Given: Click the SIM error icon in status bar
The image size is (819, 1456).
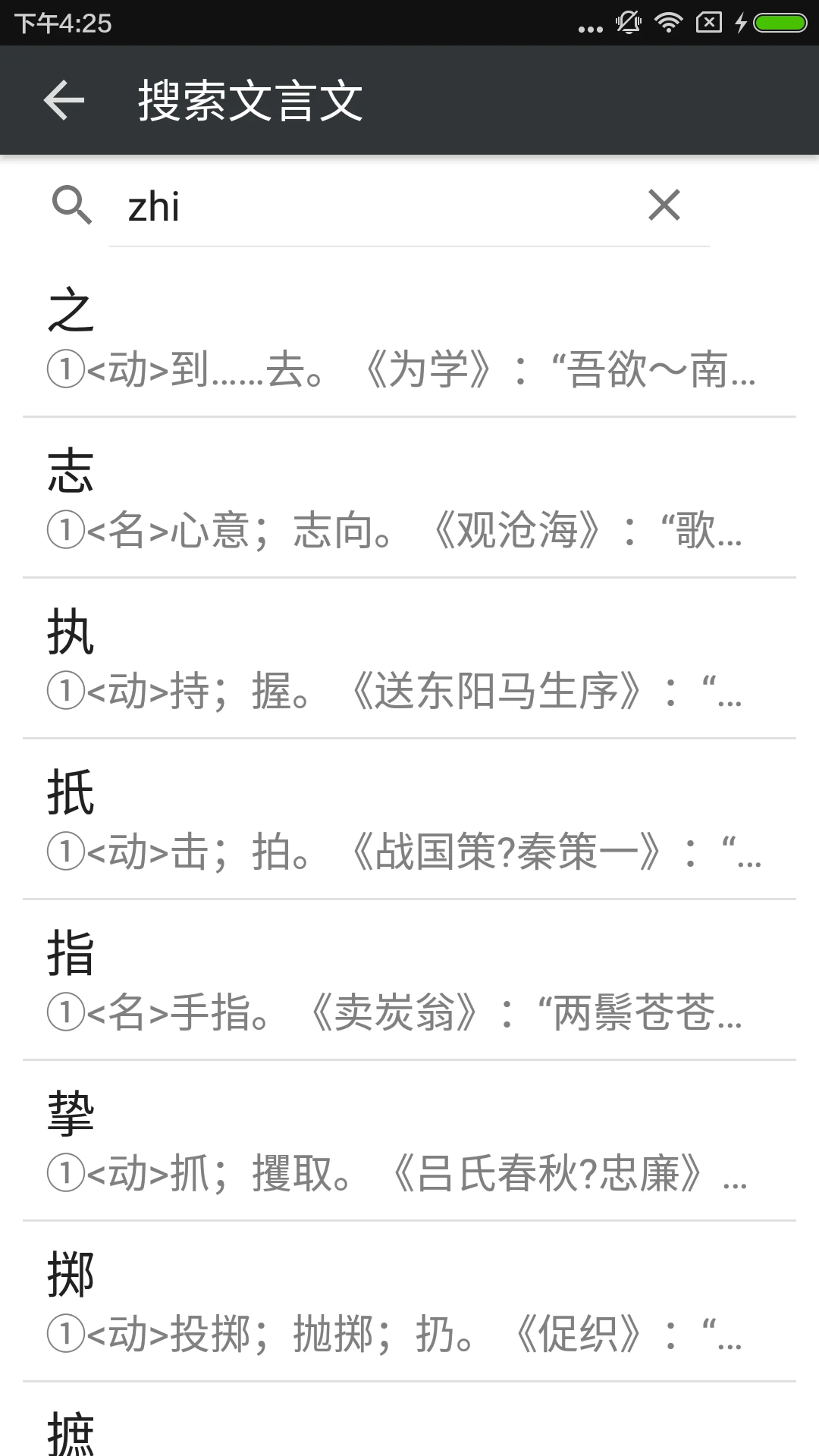Looking at the screenshot, I should pyautogui.click(x=708, y=21).
